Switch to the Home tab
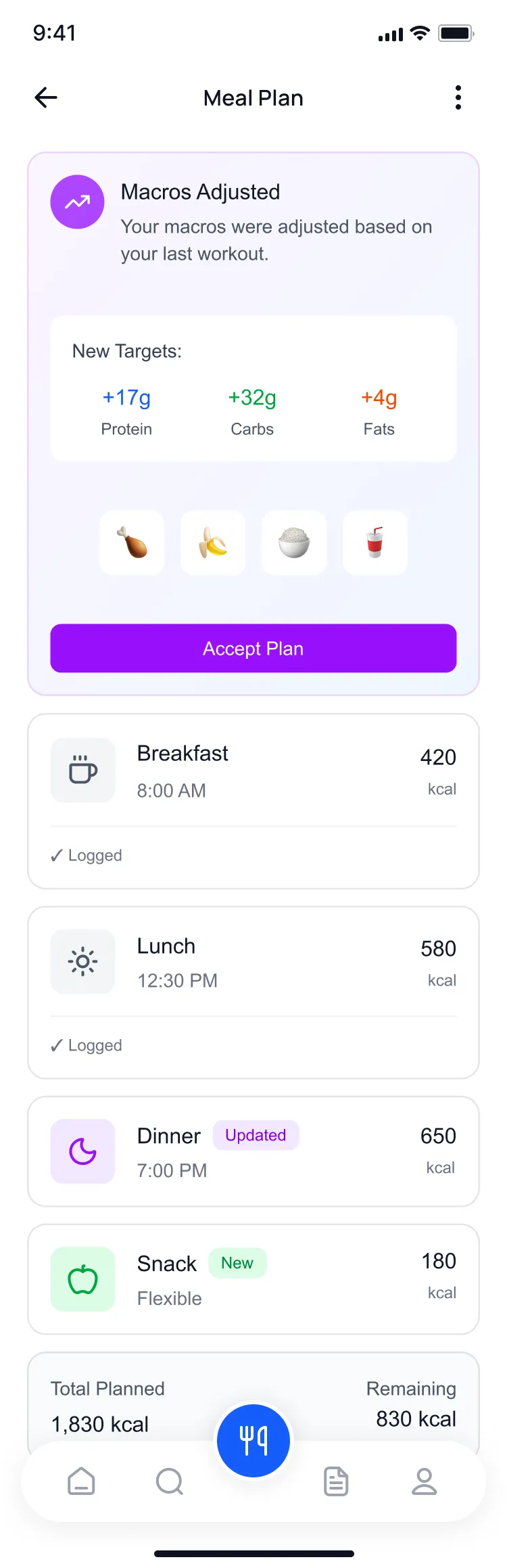 (x=81, y=1481)
